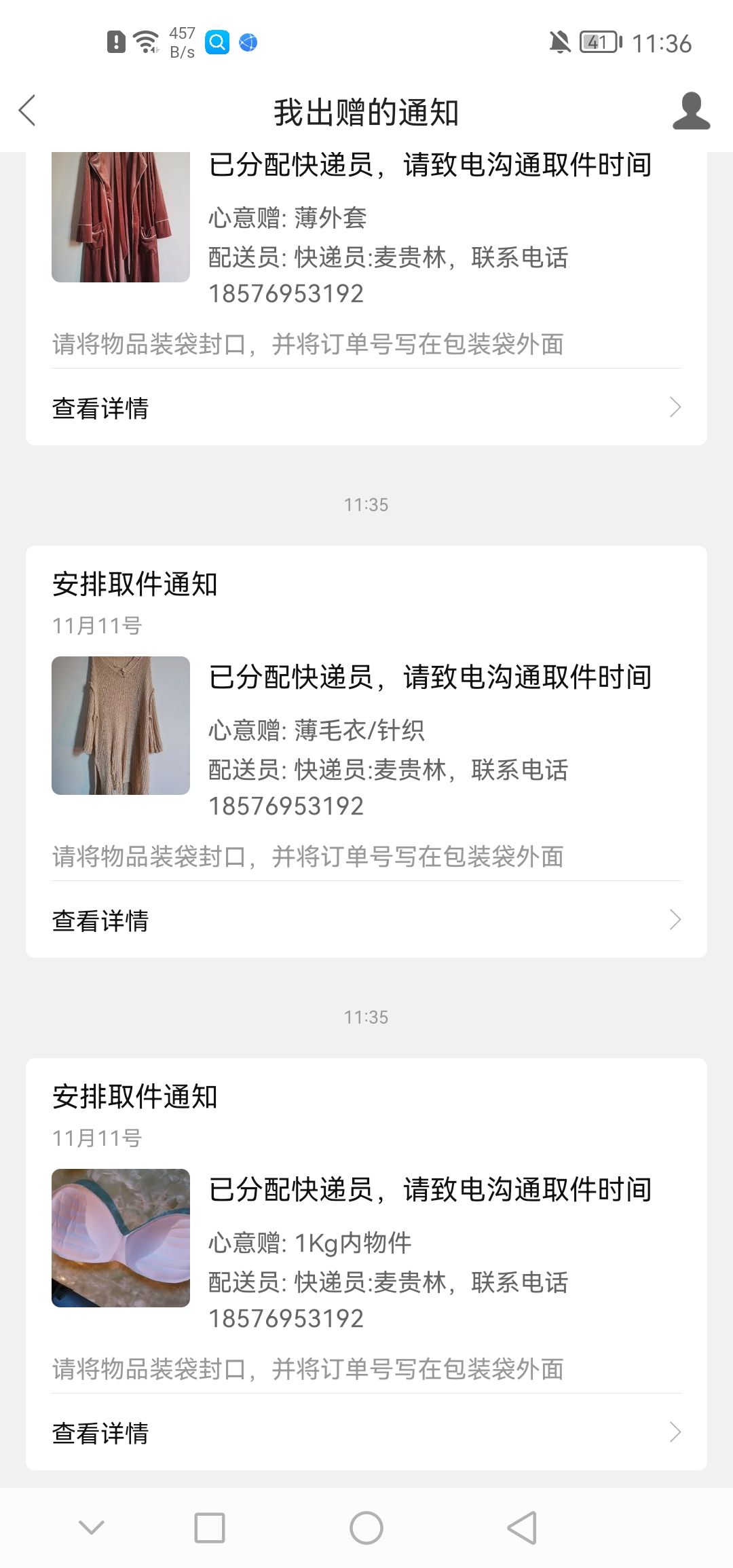Viewport: 733px width, 1568px height.
Task: Tap the 薄外套 red coat thumbnail
Action: point(121,217)
